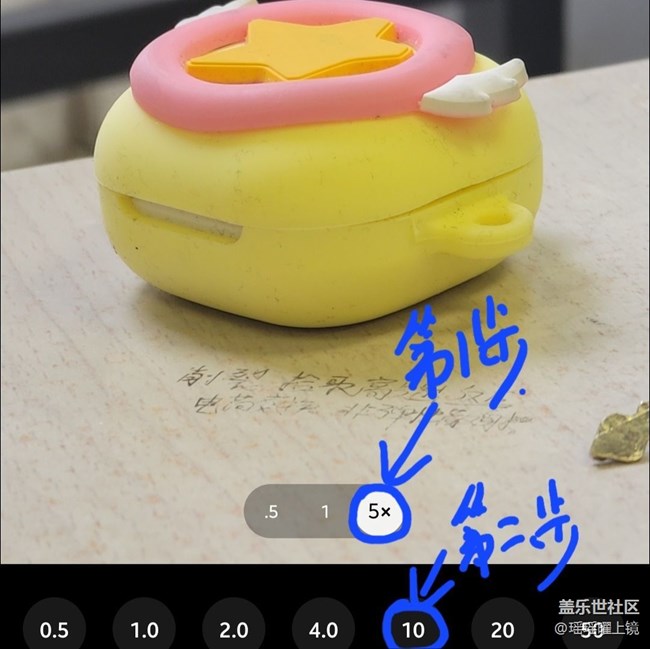
Task: Select the 1 zoom shortcut
Action: point(325,513)
